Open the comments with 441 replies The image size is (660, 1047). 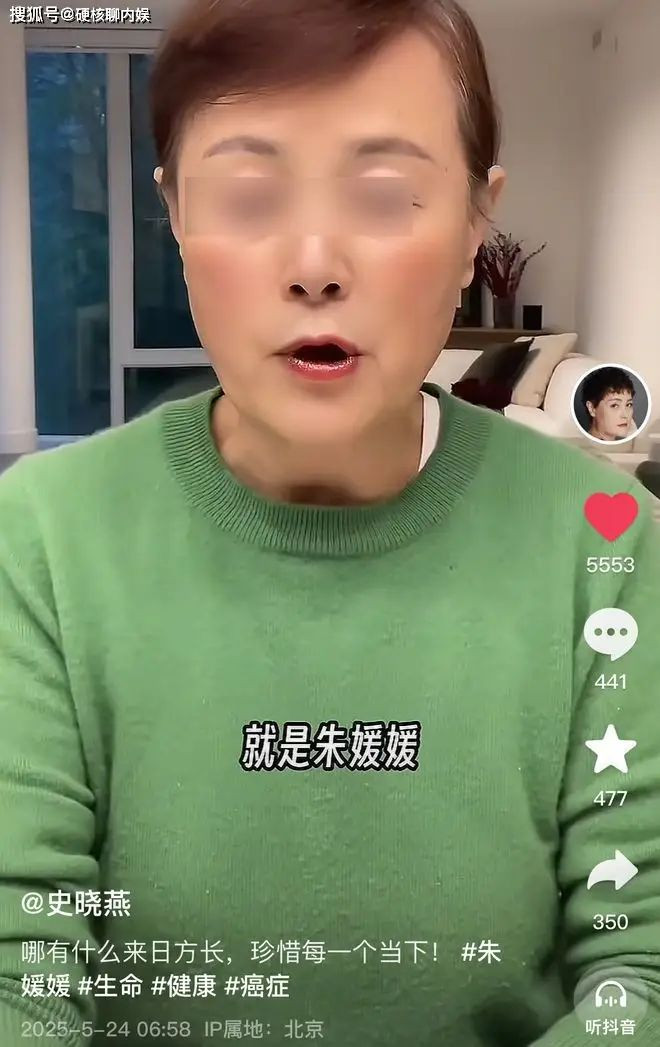(611, 634)
